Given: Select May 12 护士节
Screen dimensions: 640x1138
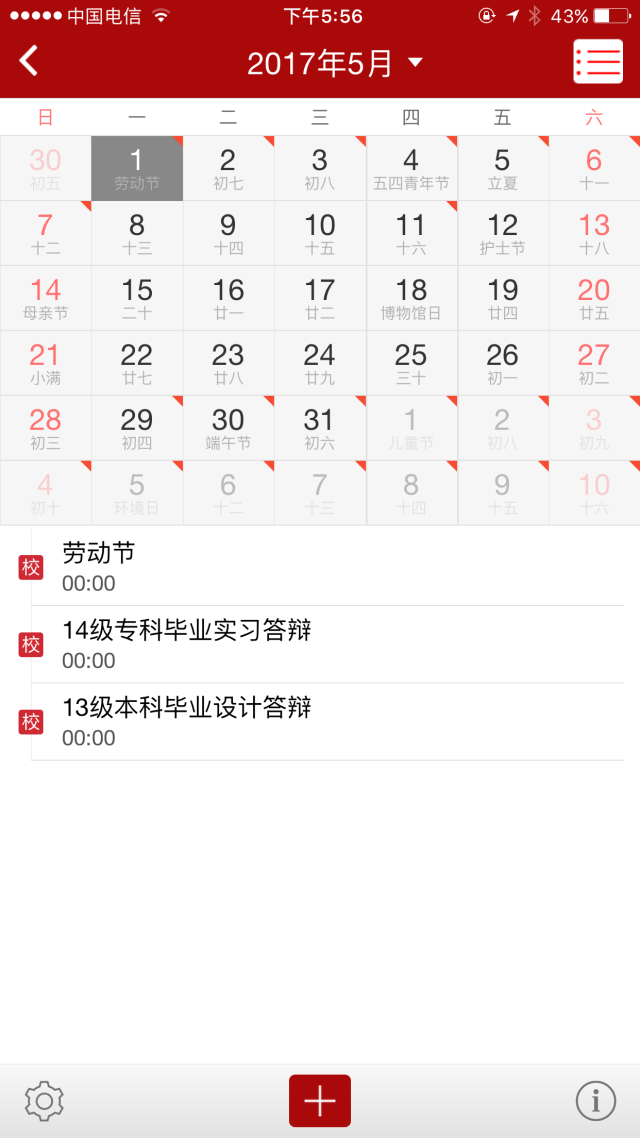Looking at the screenshot, I should click(502, 233).
